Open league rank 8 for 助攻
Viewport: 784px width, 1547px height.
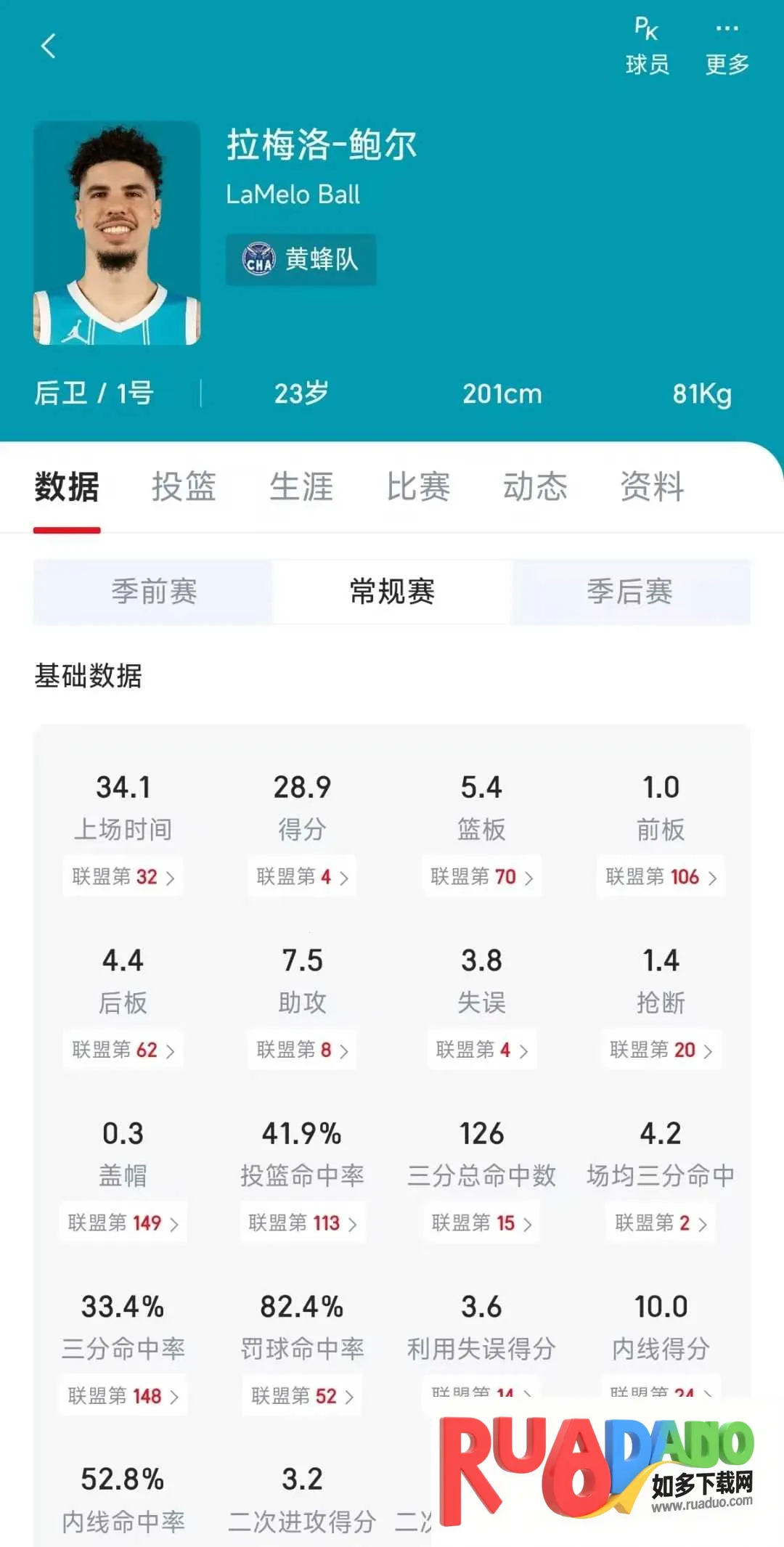point(302,1050)
